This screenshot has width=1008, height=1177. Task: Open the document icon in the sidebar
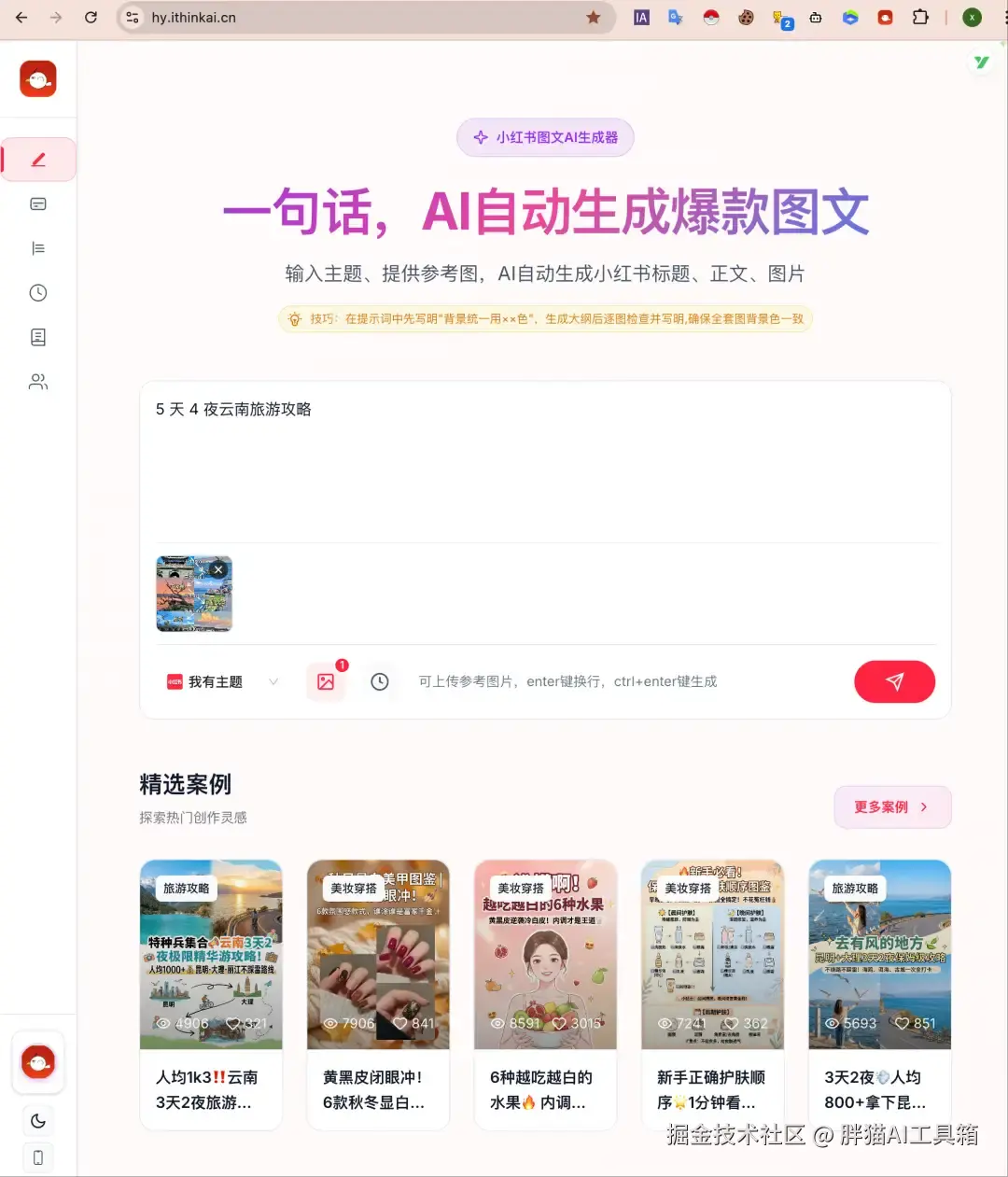38,337
